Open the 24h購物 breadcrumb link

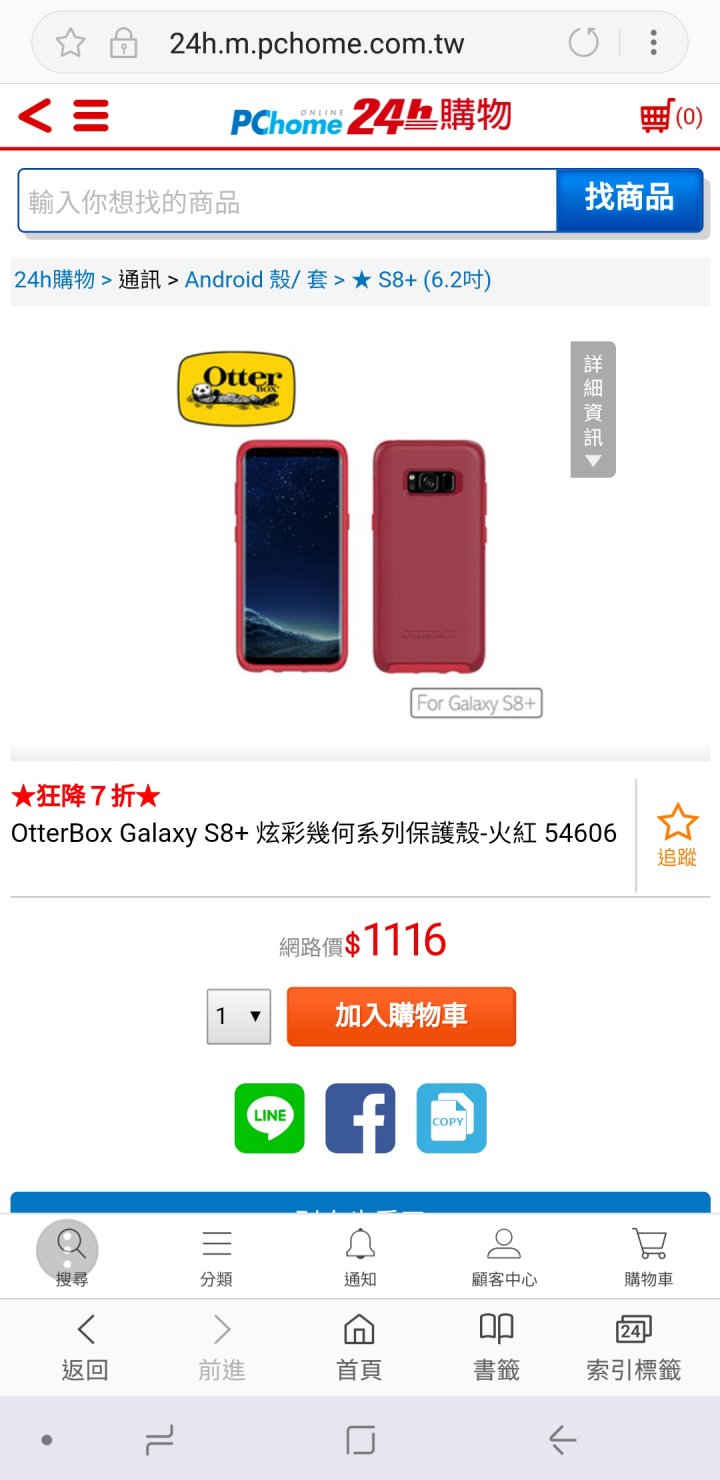54,279
